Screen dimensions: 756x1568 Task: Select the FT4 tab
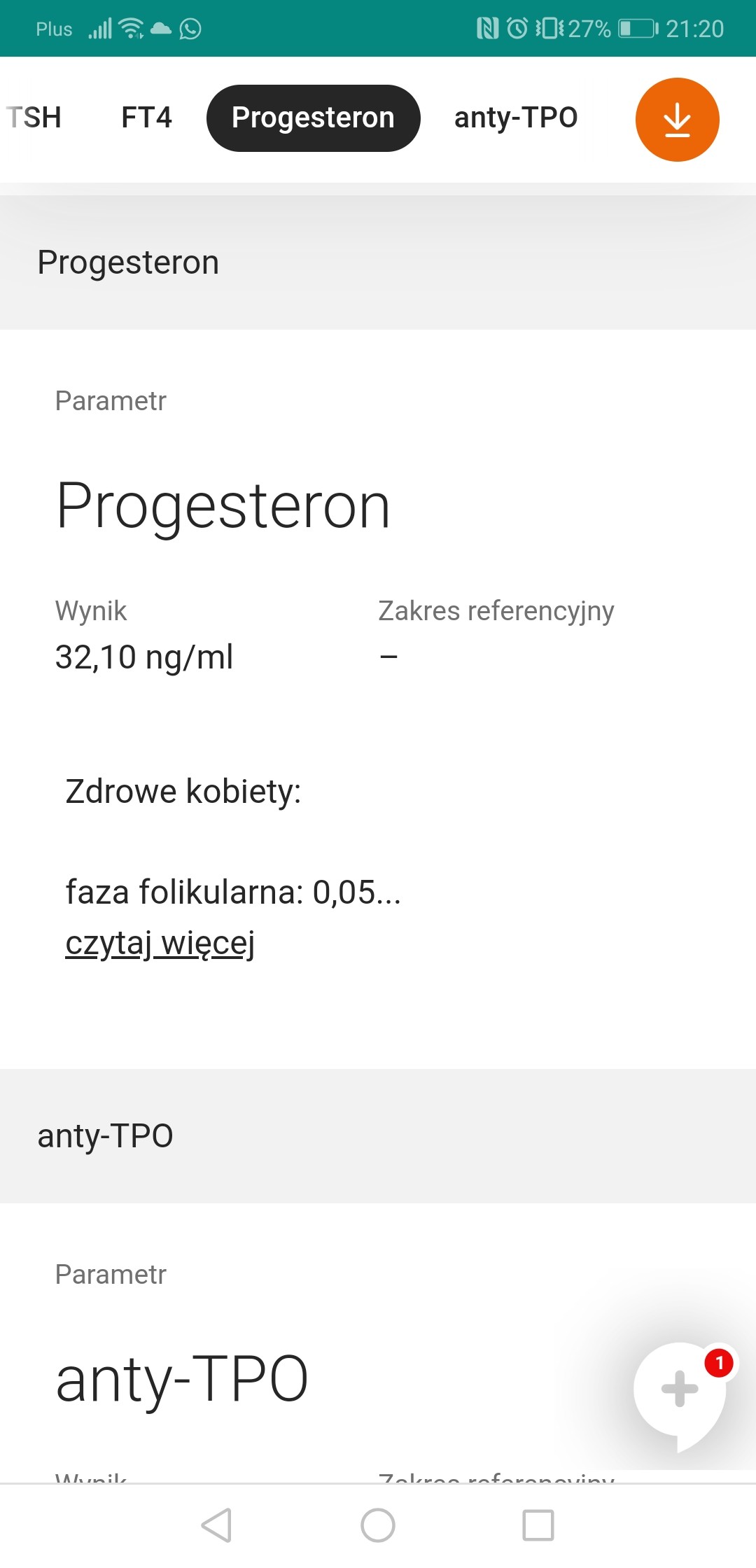[146, 118]
